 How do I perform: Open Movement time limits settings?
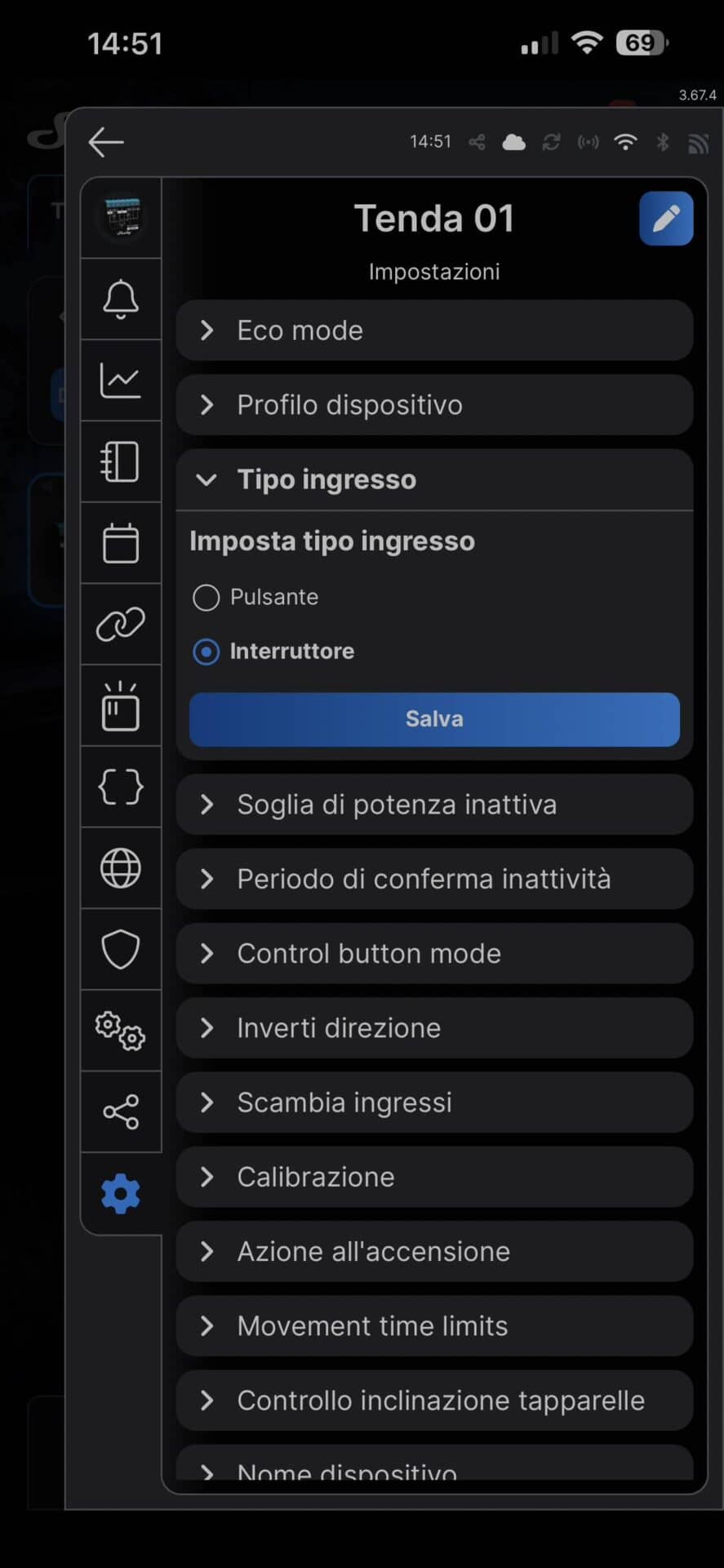(x=433, y=1325)
